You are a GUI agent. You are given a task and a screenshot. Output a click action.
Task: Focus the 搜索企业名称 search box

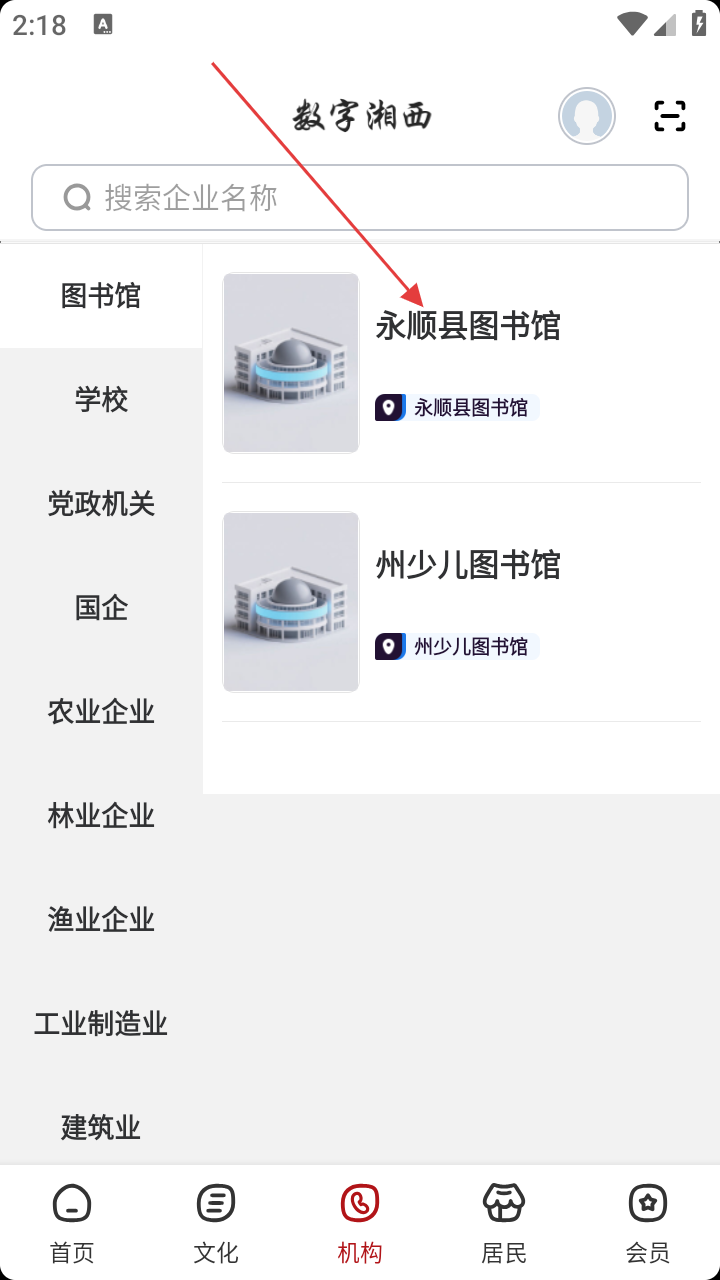(x=360, y=198)
